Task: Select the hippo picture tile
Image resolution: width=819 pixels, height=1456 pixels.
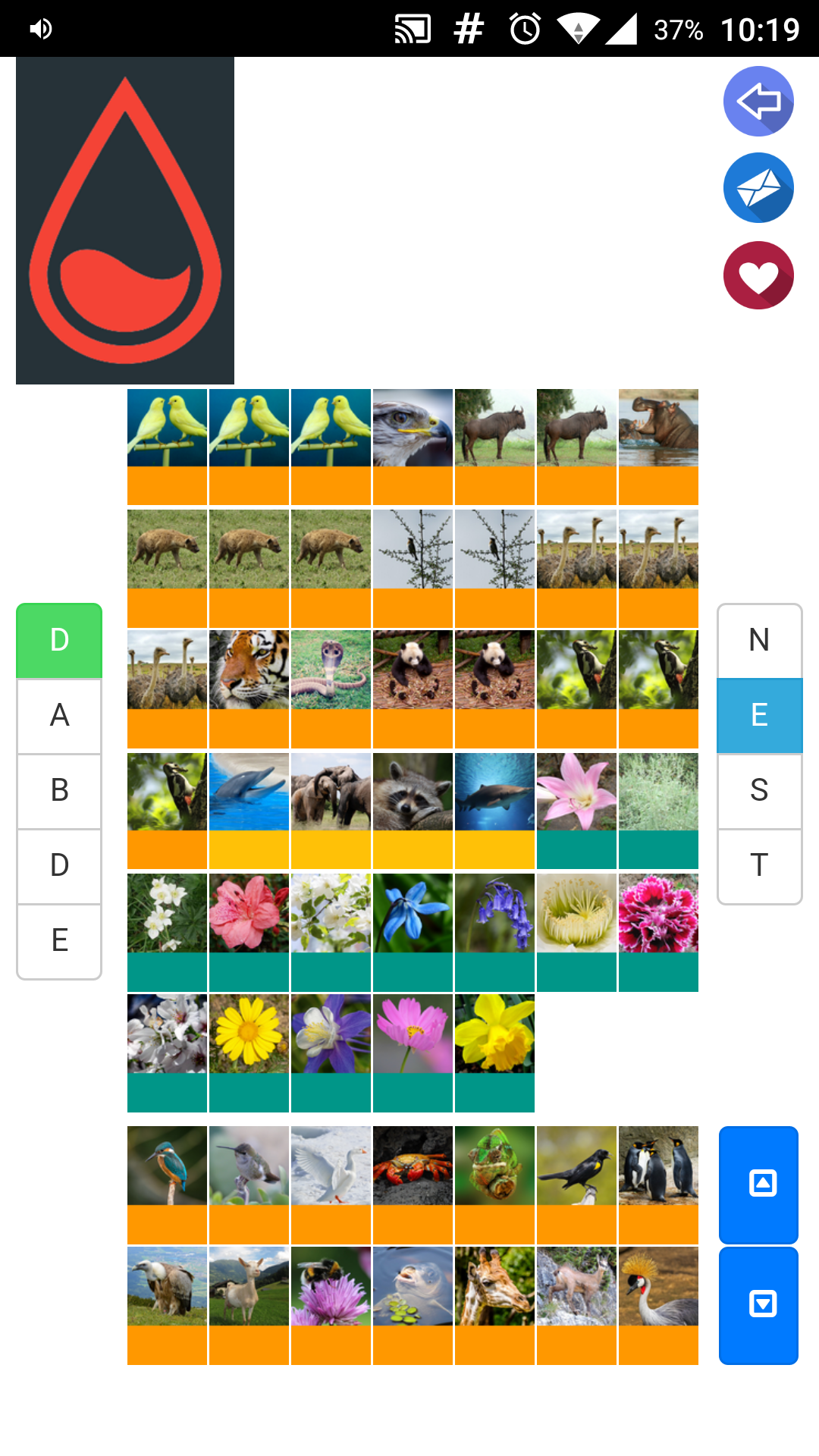Action: (x=658, y=447)
